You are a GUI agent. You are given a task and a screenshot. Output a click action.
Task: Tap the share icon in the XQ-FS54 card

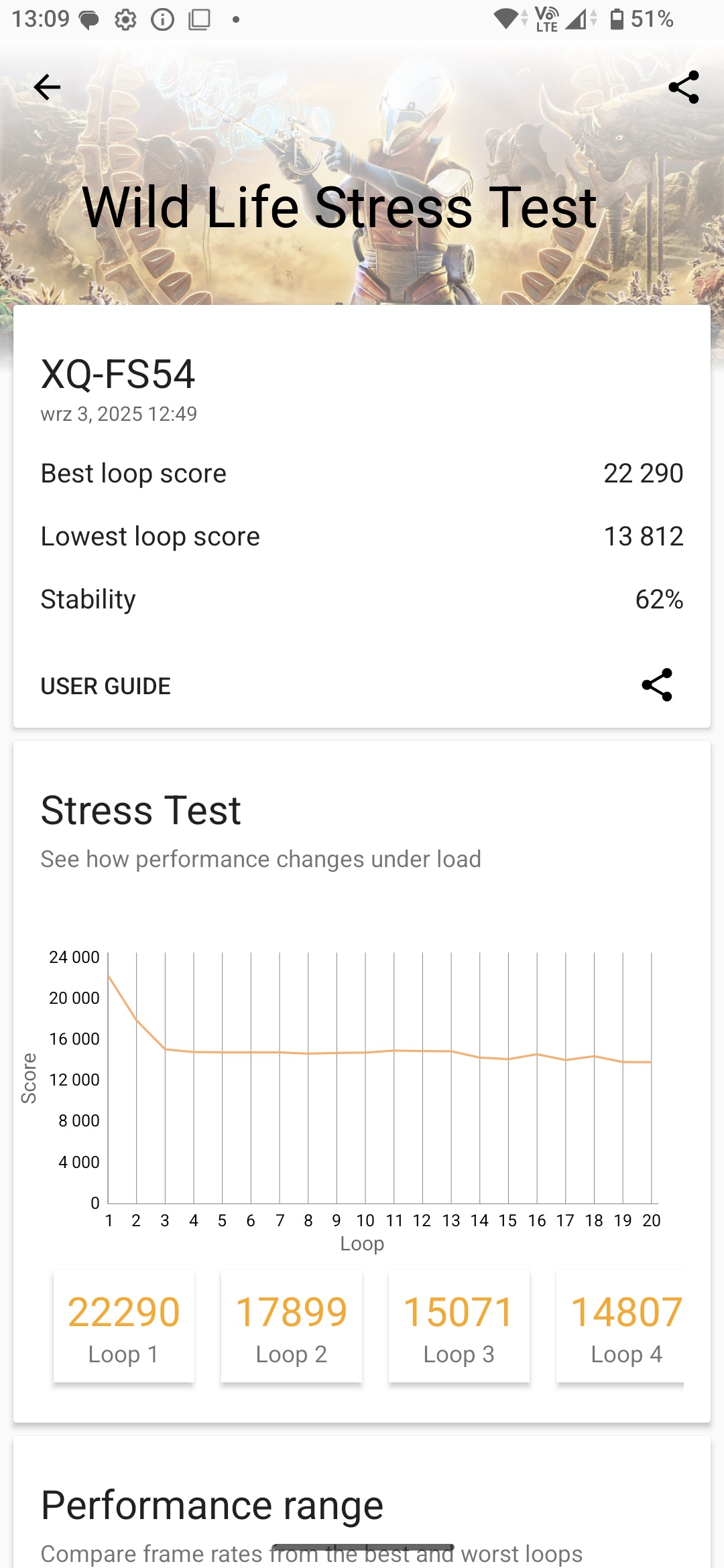656,685
